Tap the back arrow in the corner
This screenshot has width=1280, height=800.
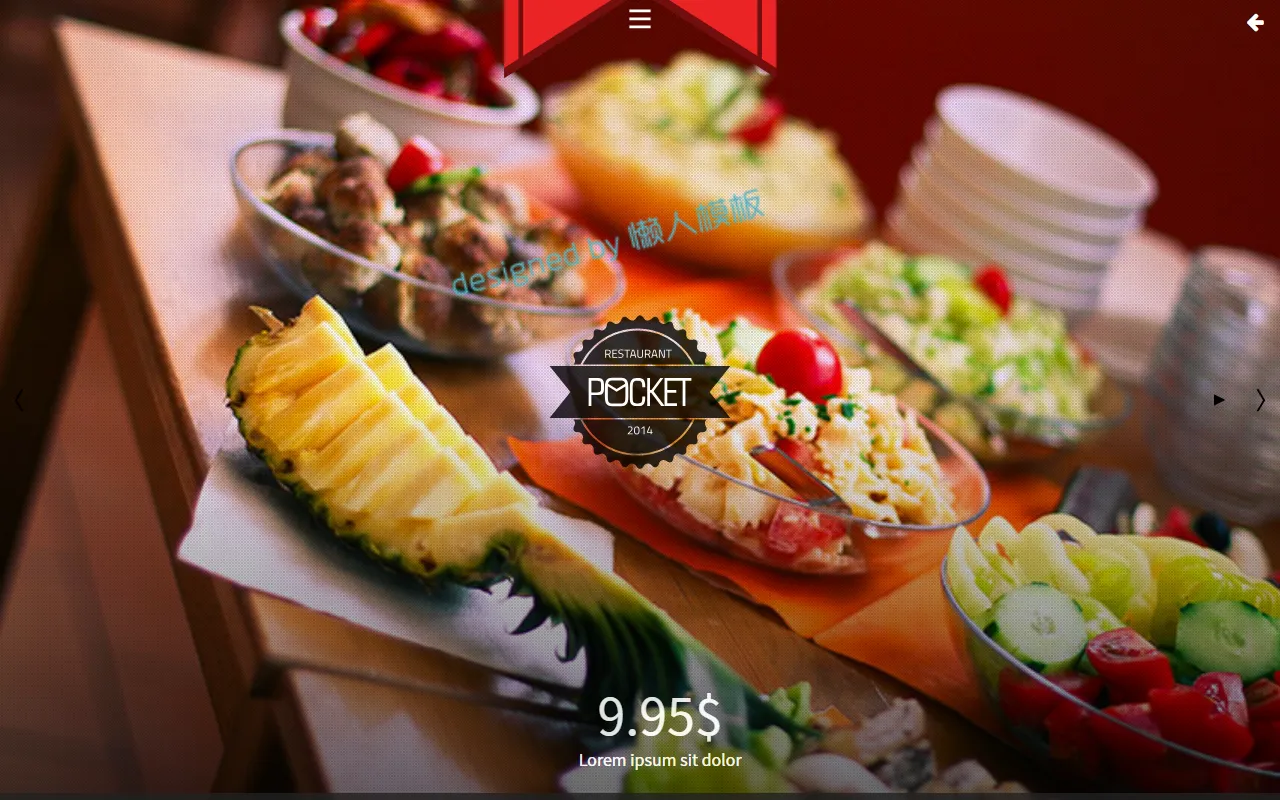click(x=1255, y=22)
